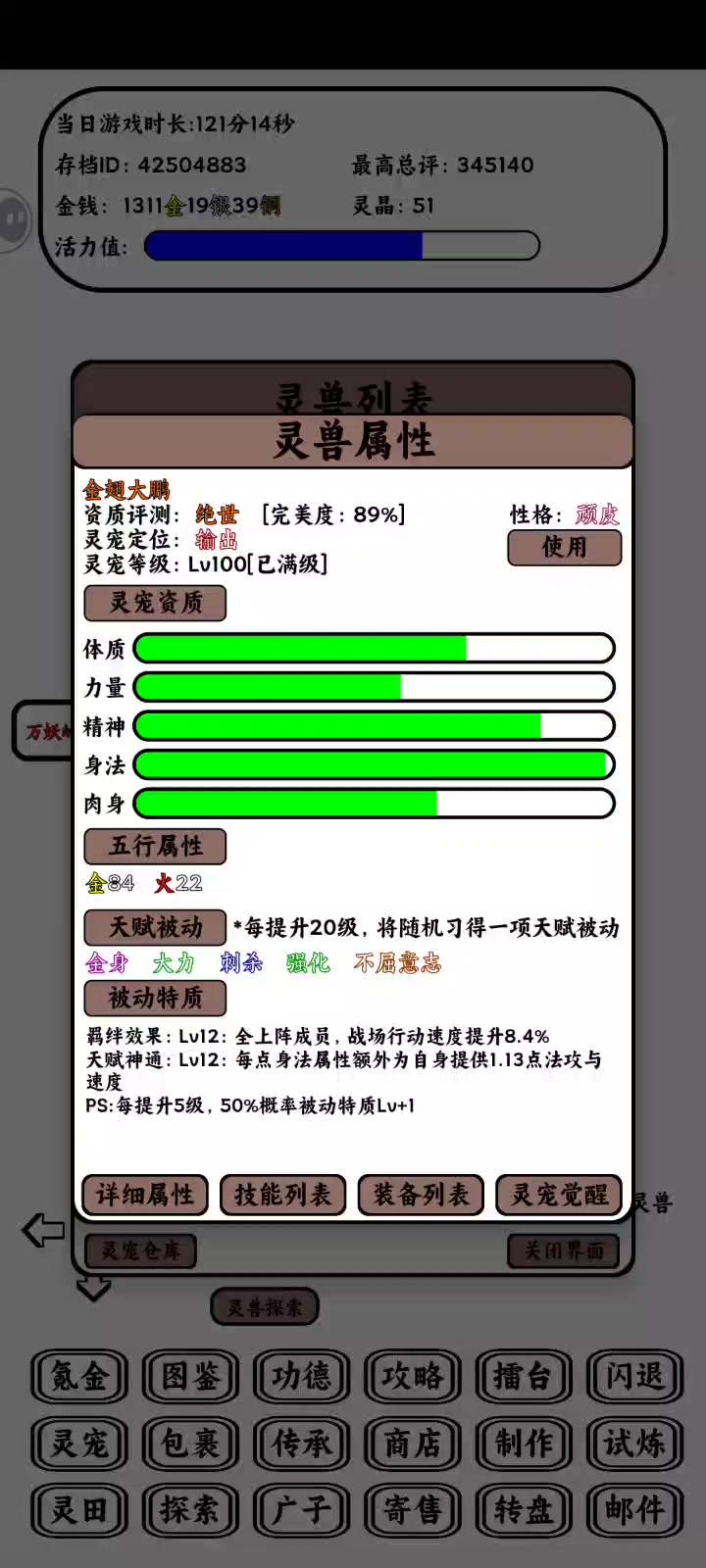
Task: Open the 灵田 field
Action: (x=79, y=1510)
